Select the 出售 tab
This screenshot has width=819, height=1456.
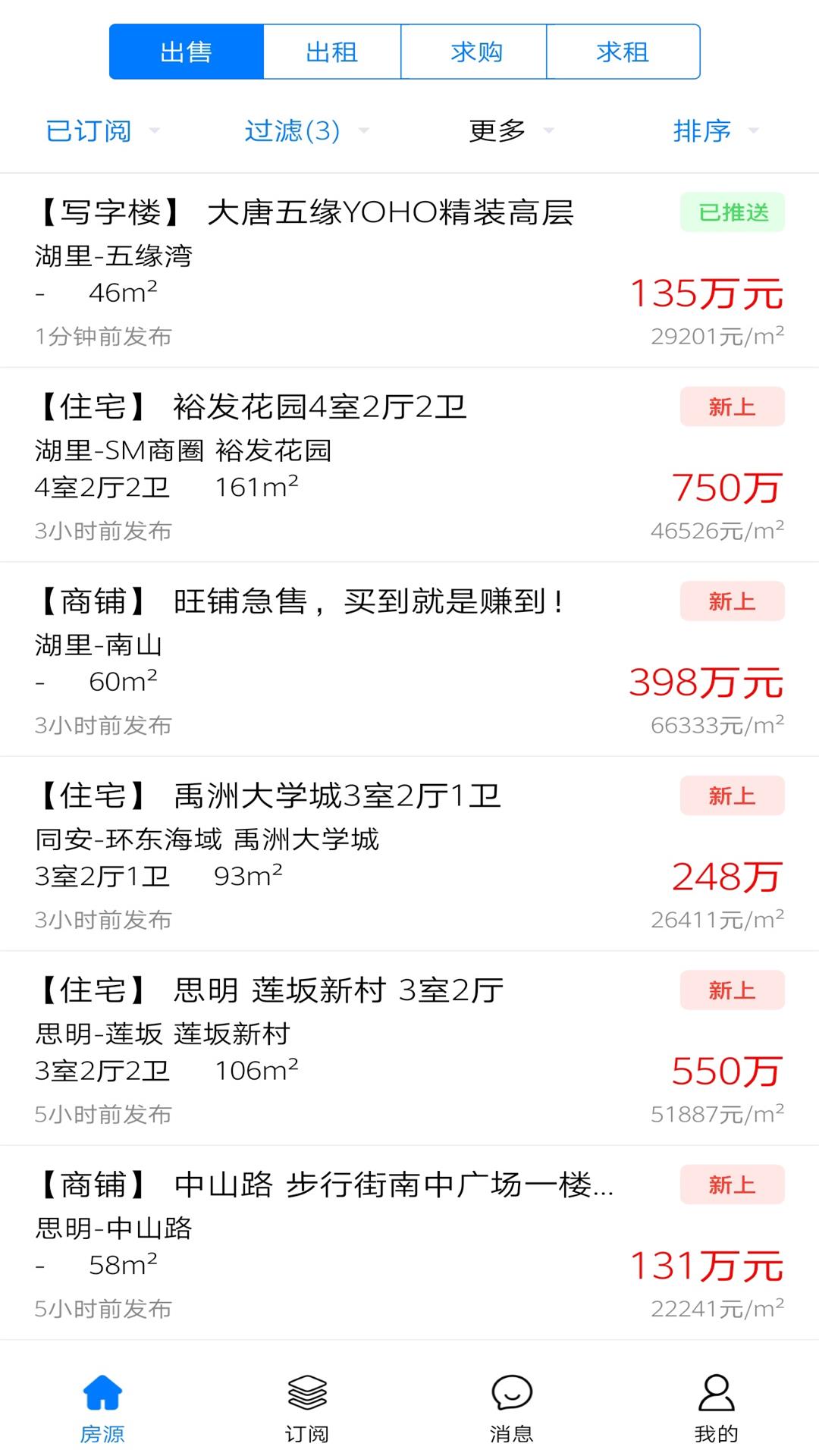[186, 52]
